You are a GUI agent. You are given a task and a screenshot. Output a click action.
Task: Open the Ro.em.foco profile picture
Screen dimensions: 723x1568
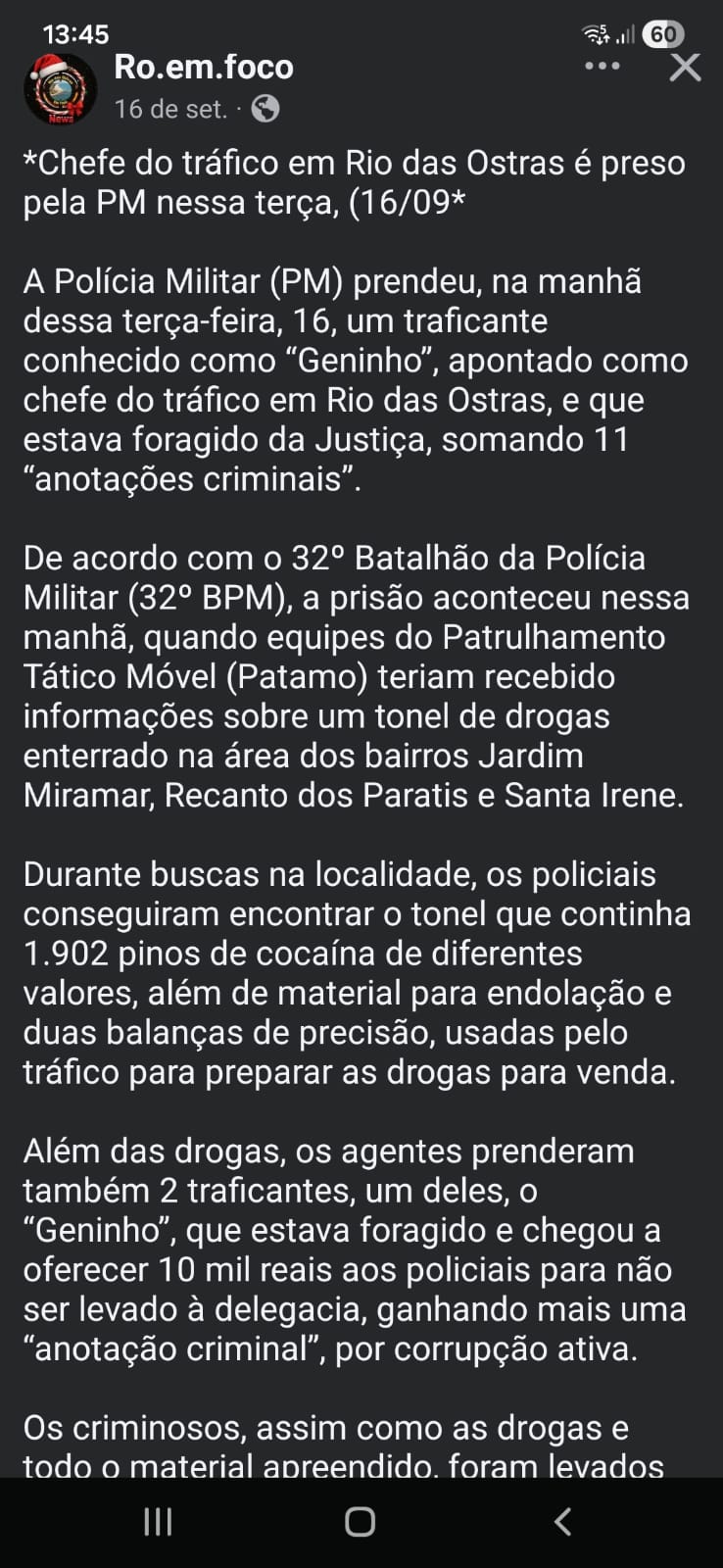[x=60, y=90]
